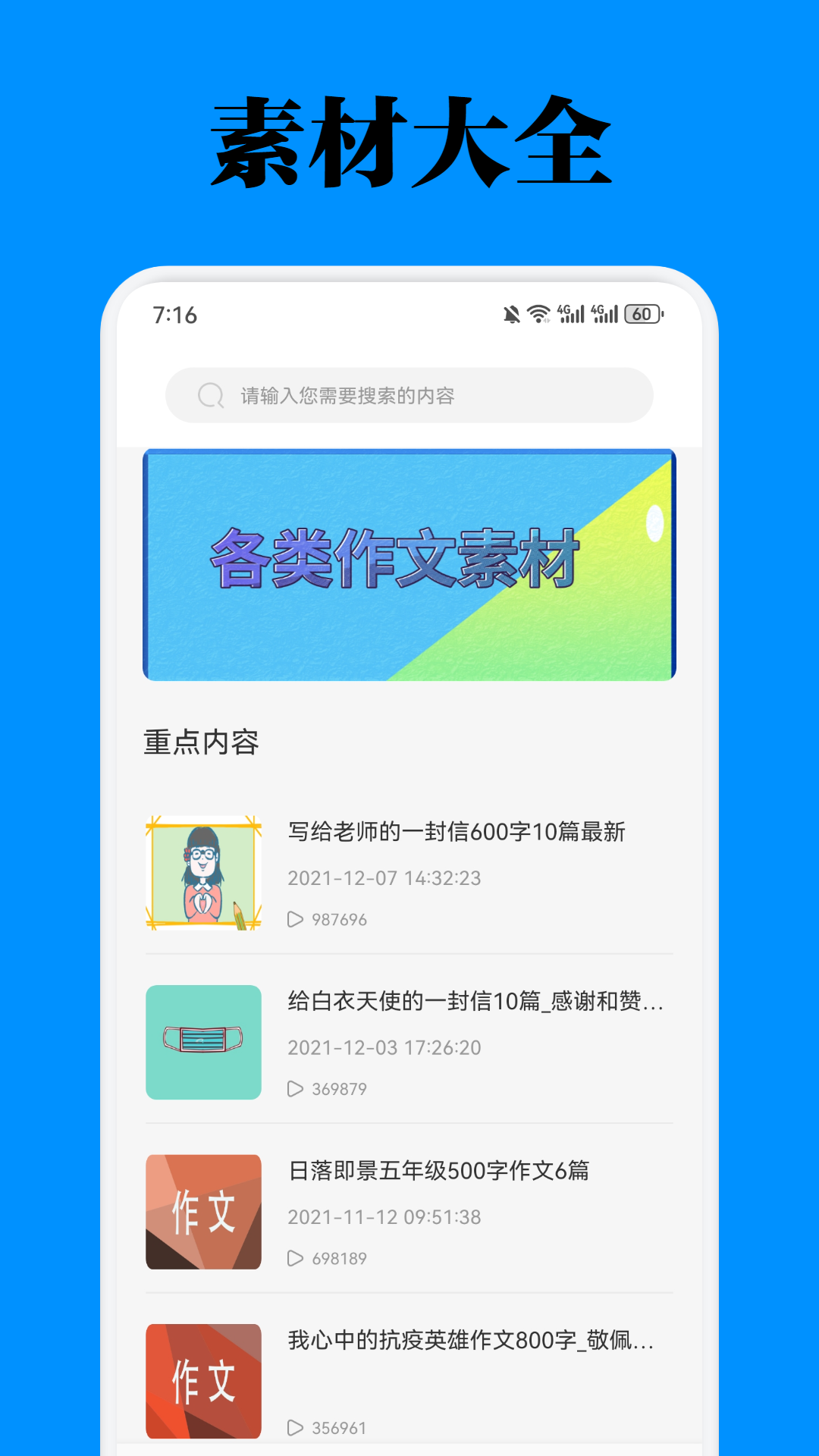Tap the 重点内容 section header
Screen dimensions: 819x1456
200,743
